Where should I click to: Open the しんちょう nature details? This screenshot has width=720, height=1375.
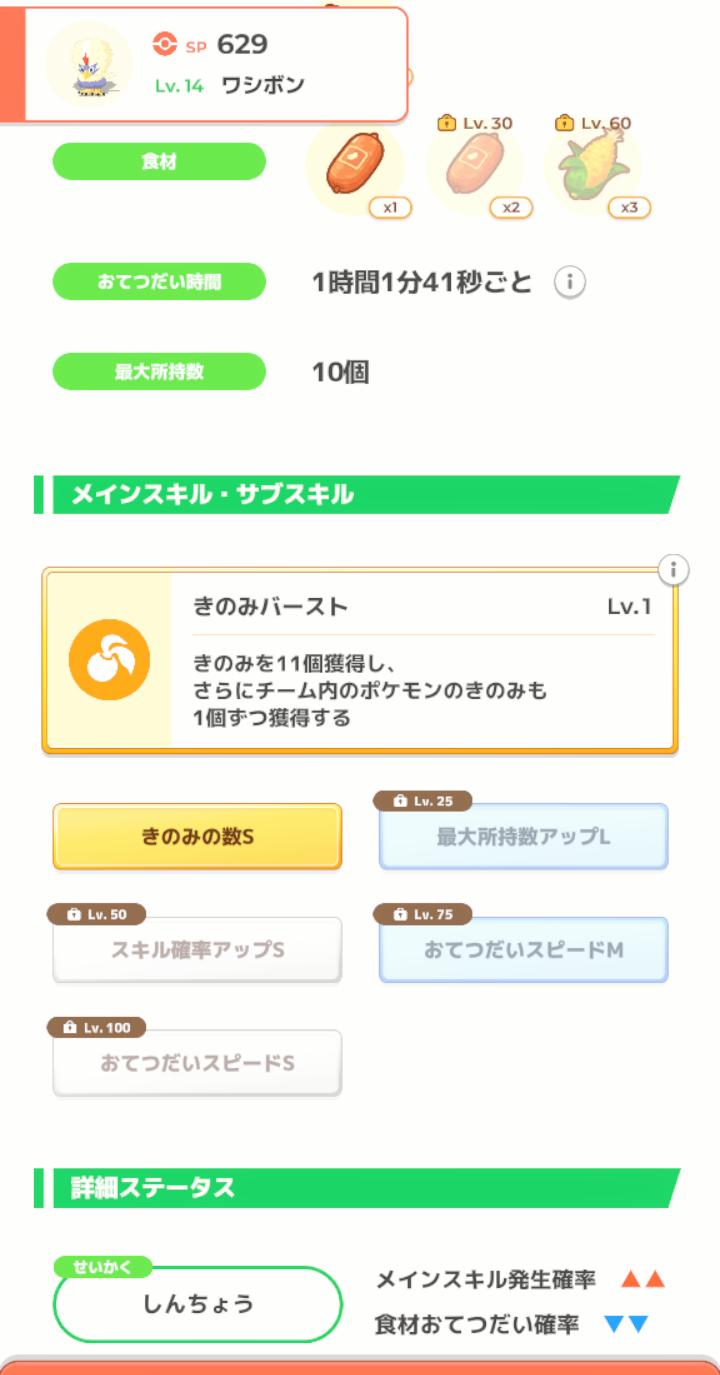point(198,1304)
